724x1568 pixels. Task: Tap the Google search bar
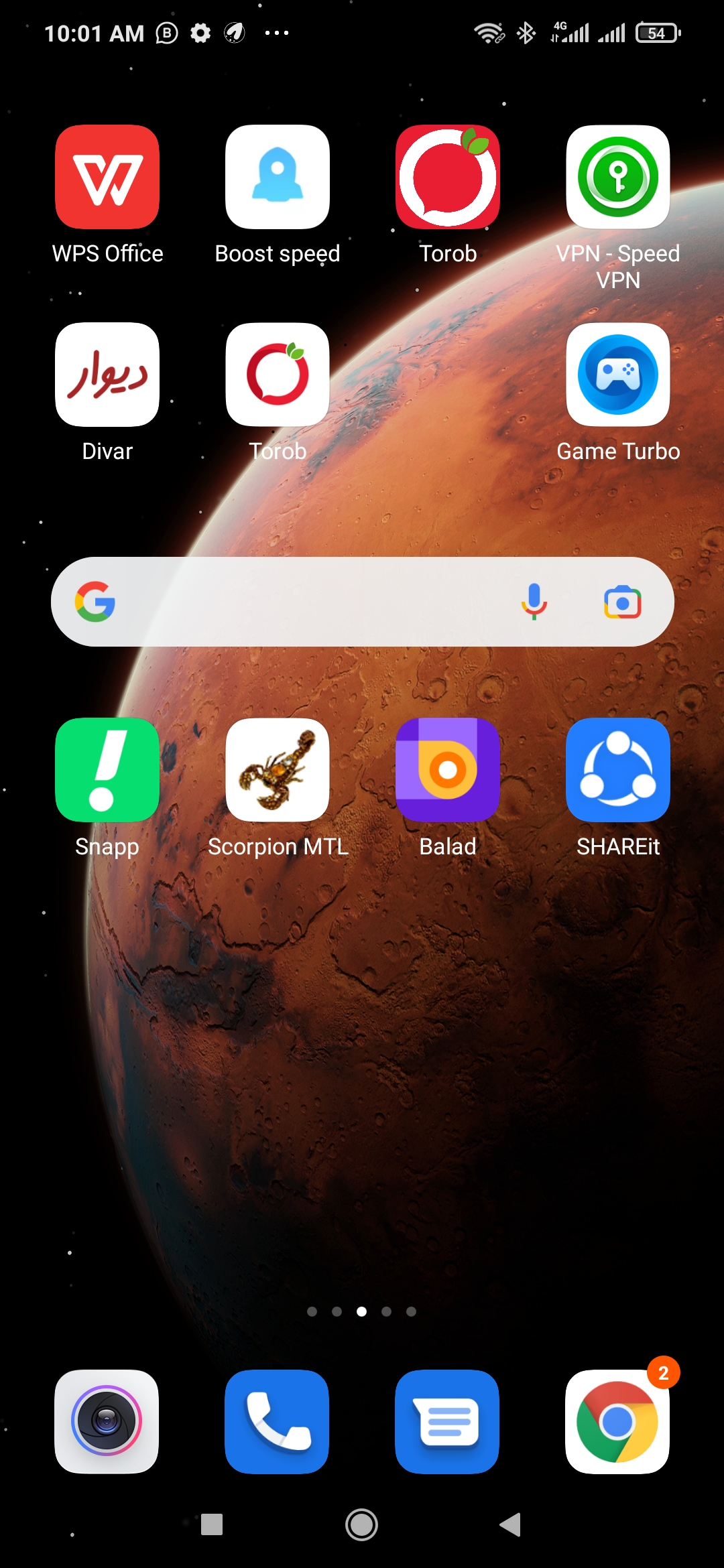(x=302, y=602)
